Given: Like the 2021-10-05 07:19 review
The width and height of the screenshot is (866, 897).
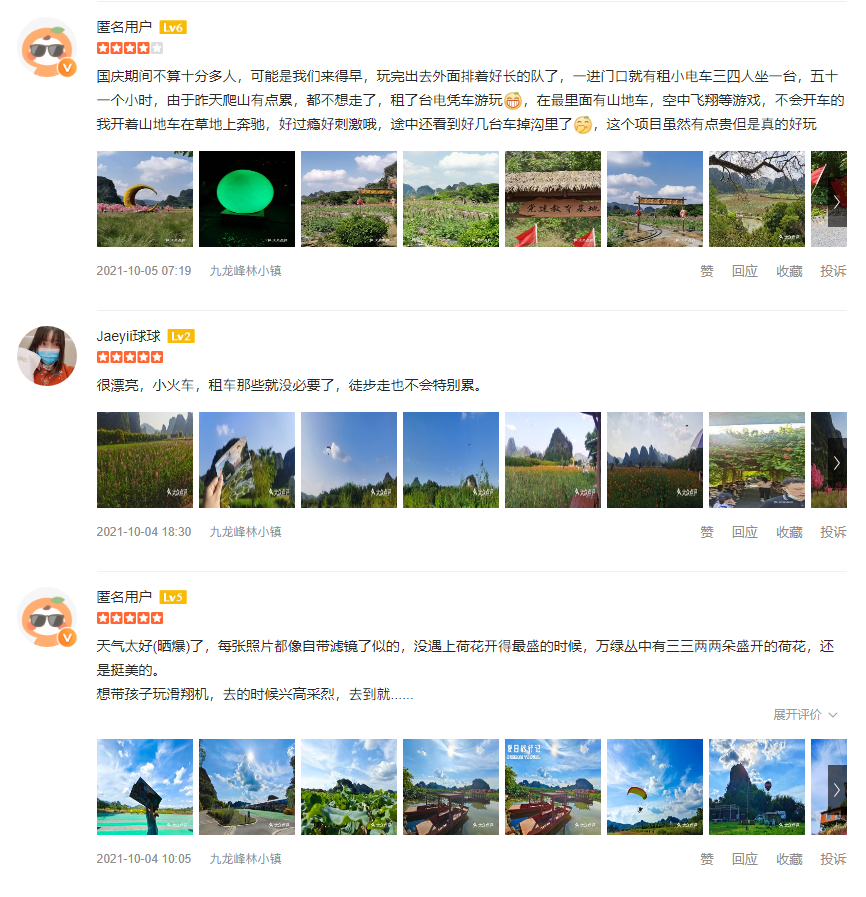Looking at the screenshot, I should [707, 271].
